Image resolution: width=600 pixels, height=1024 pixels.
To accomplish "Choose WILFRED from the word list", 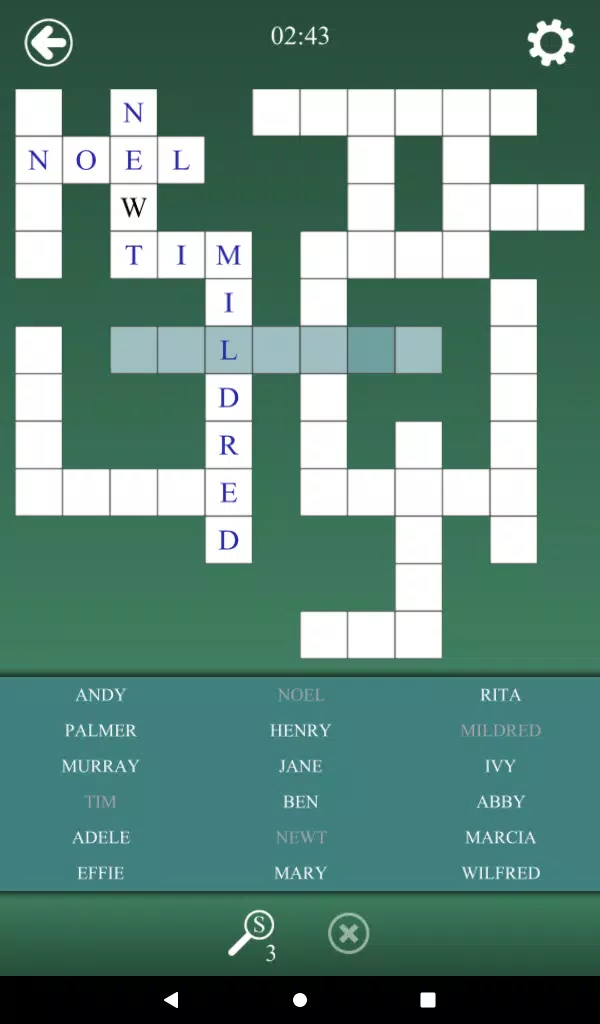I will [x=500, y=873].
